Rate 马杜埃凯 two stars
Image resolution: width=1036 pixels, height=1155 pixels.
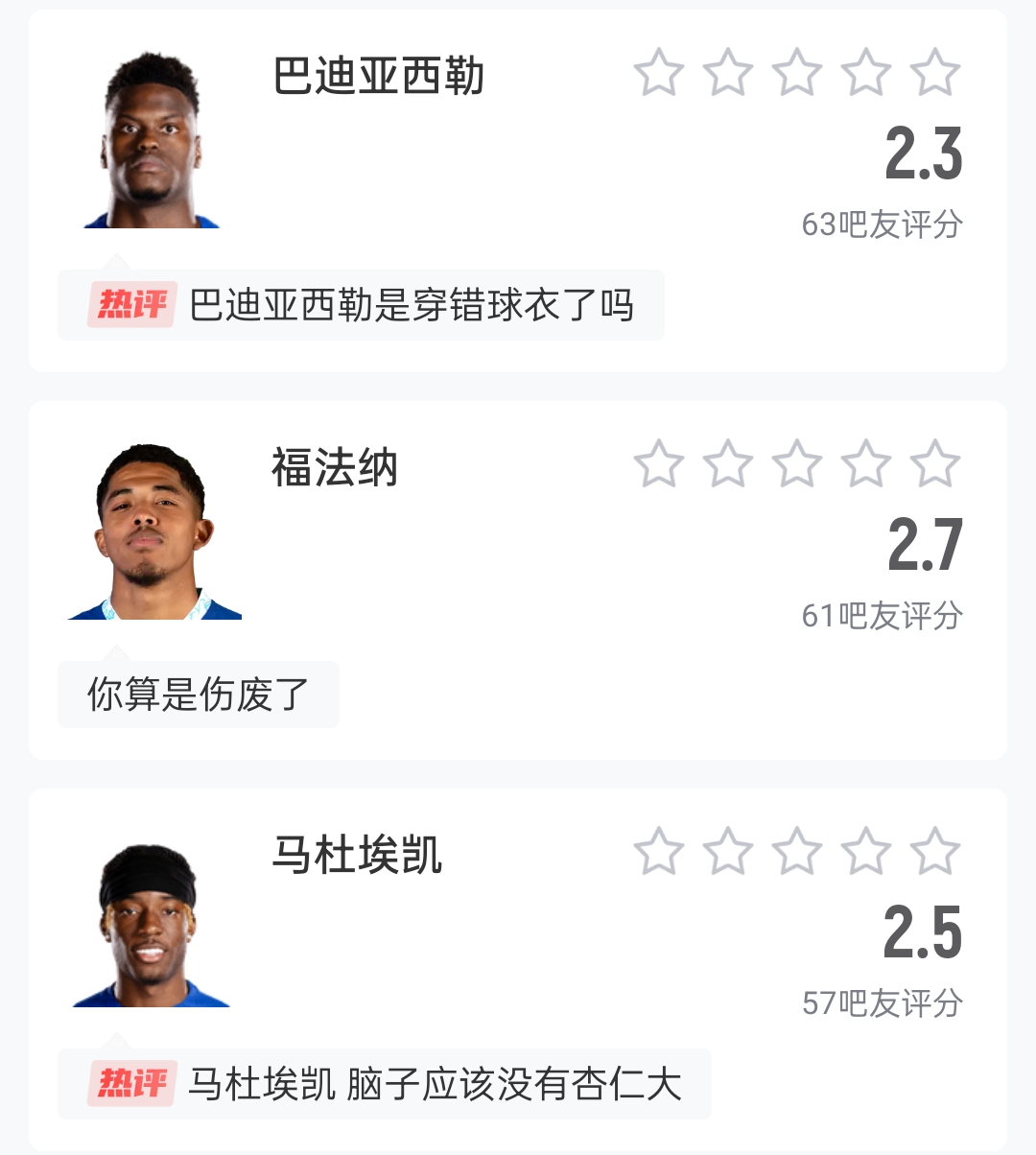coord(728,852)
